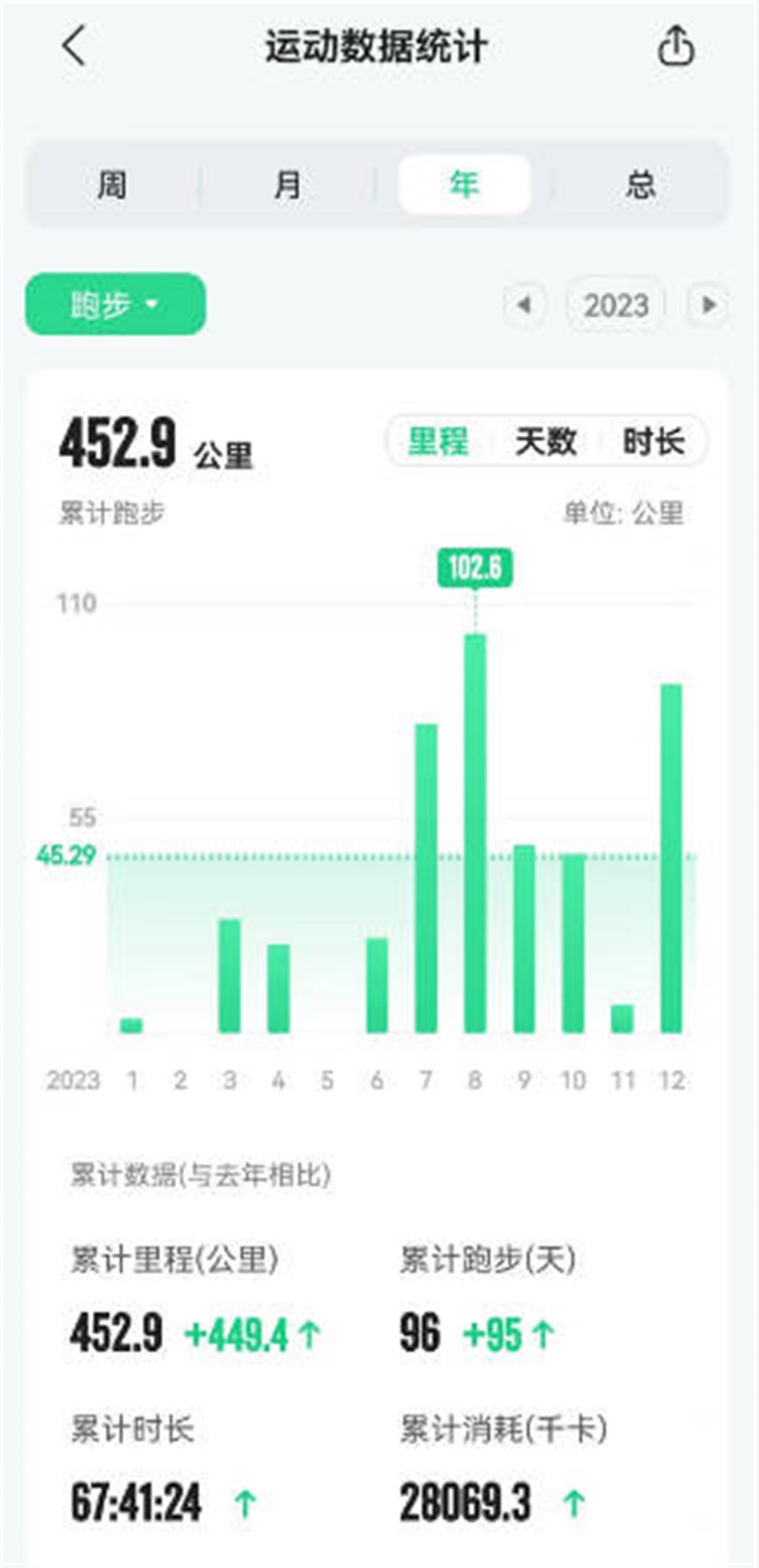Switch to the 月 tab
This screenshot has width=759, height=1568.
coord(288,185)
